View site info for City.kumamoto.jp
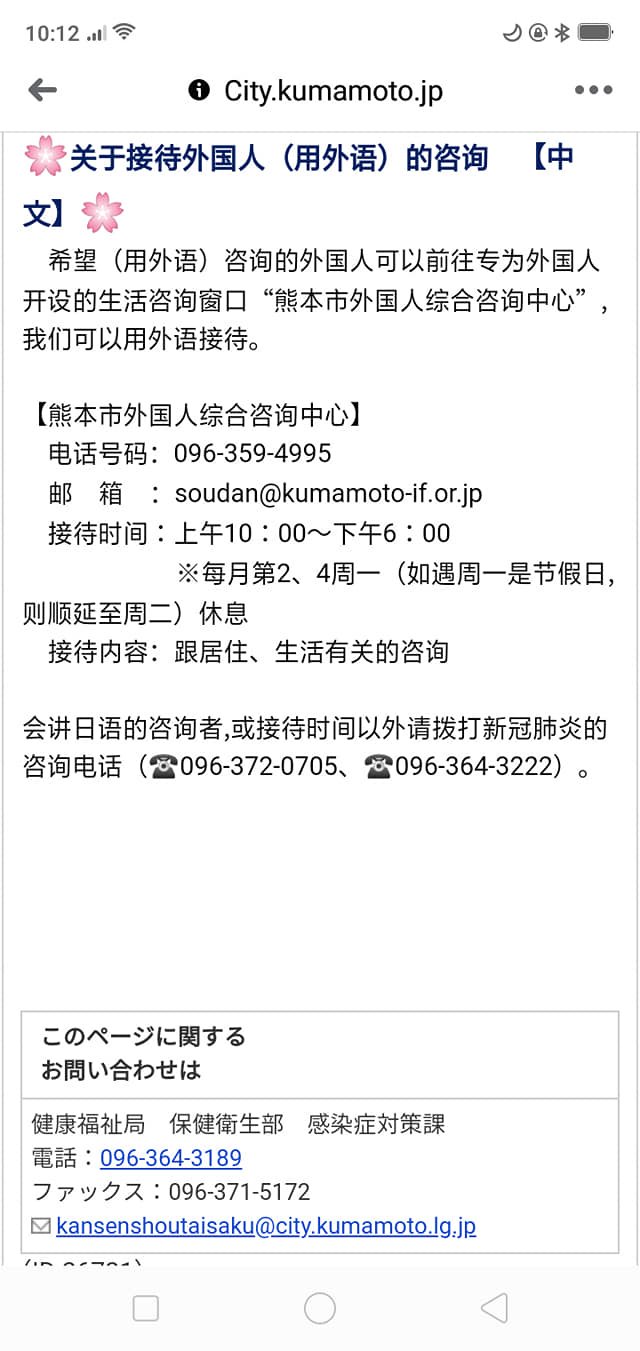 click(x=199, y=91)
